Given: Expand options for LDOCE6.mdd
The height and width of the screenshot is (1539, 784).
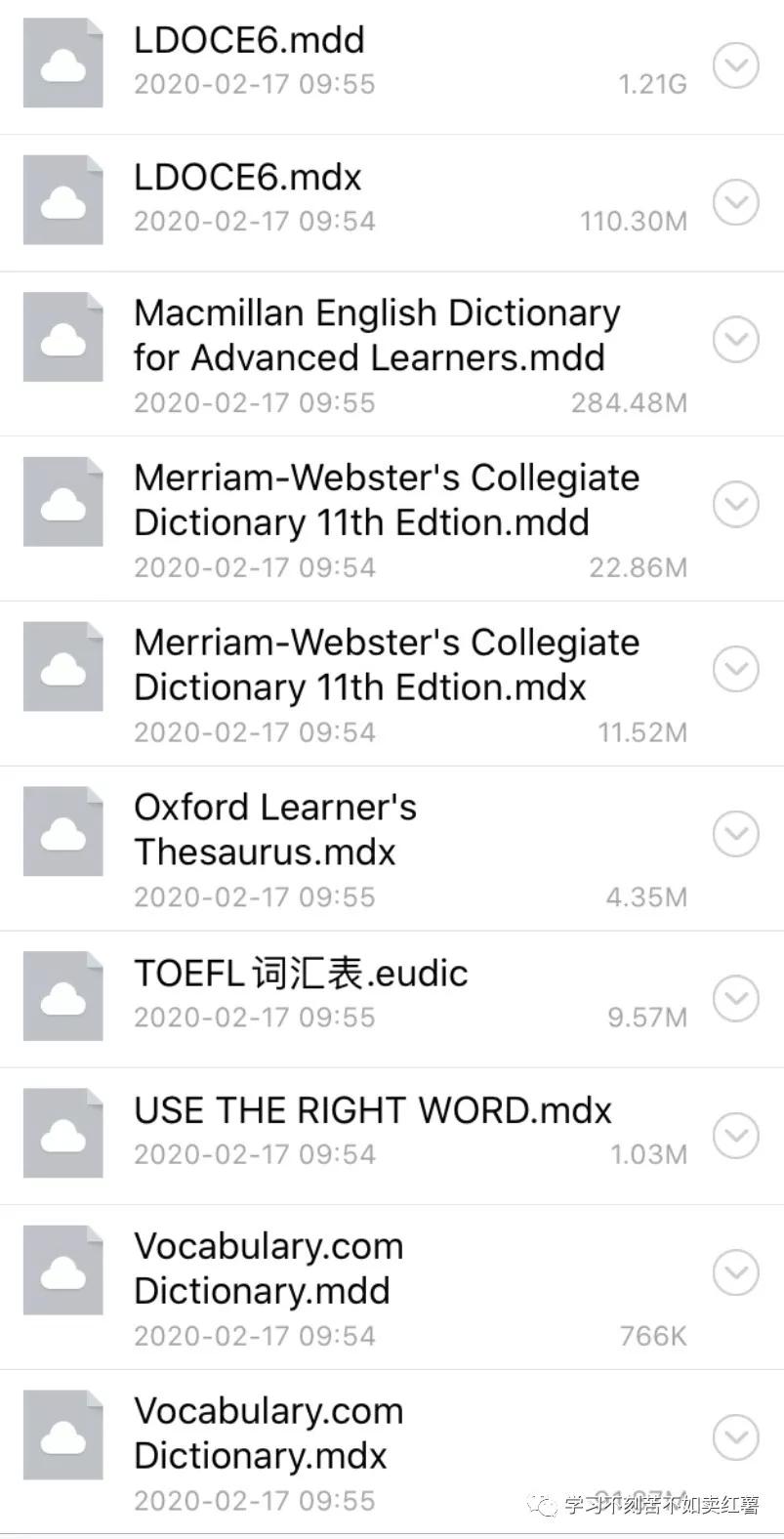Looking at the screenshot, I should tap(735, 65).
